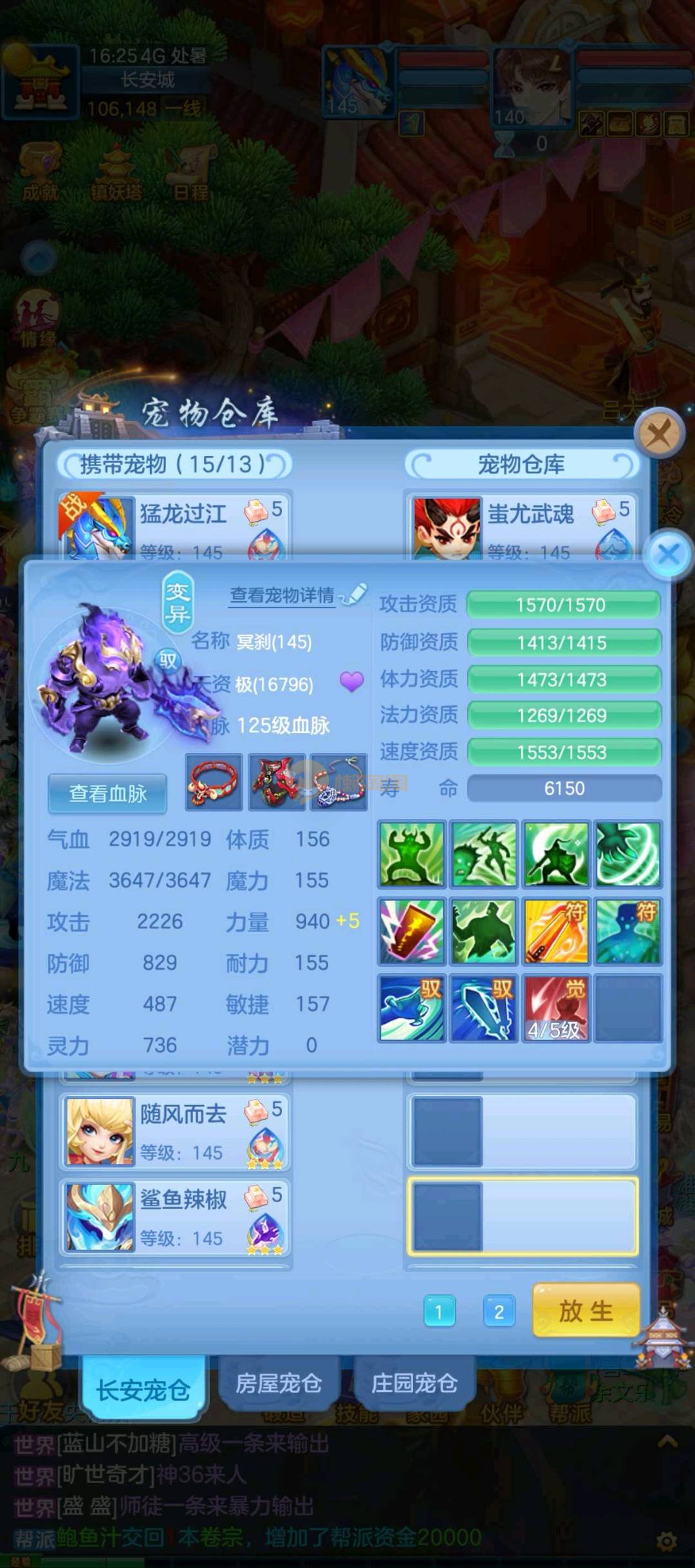The image size is (695, 1568).
Task: View the bead necklace pet equipment
Action: point(339,782)
